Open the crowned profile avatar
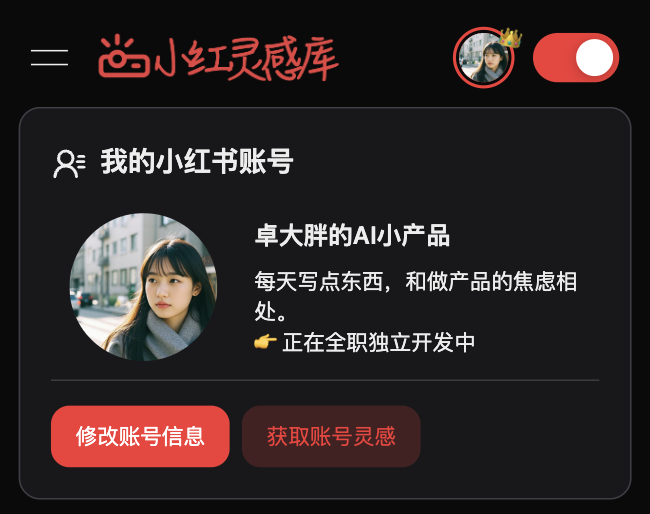The width and height of the screenshot is (650, 514). click(485, 58)
